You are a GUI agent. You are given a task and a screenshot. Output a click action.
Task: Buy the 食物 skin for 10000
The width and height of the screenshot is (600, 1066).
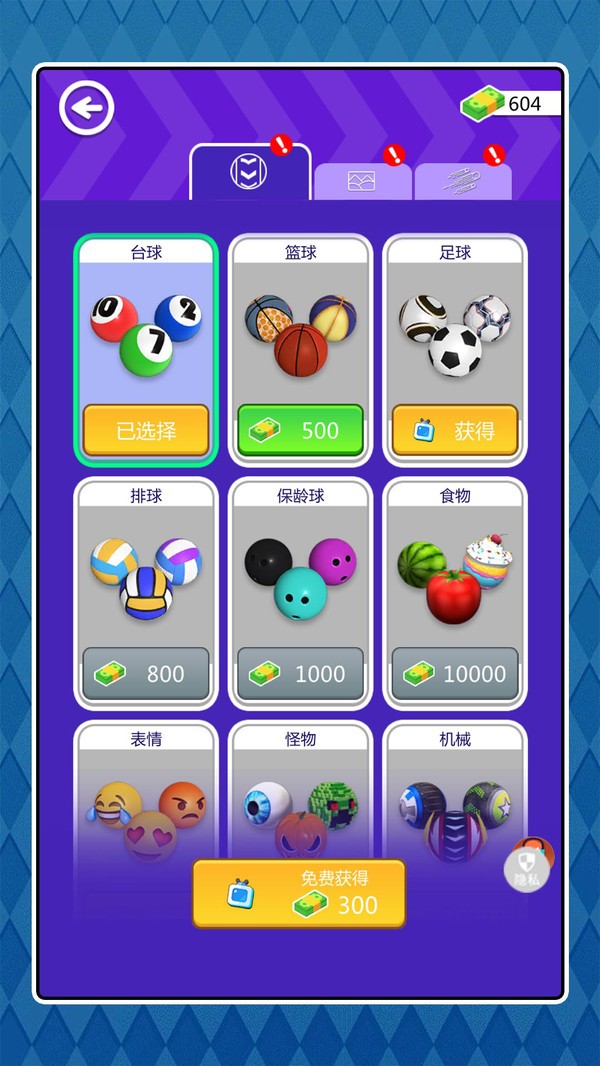point(455,674)
